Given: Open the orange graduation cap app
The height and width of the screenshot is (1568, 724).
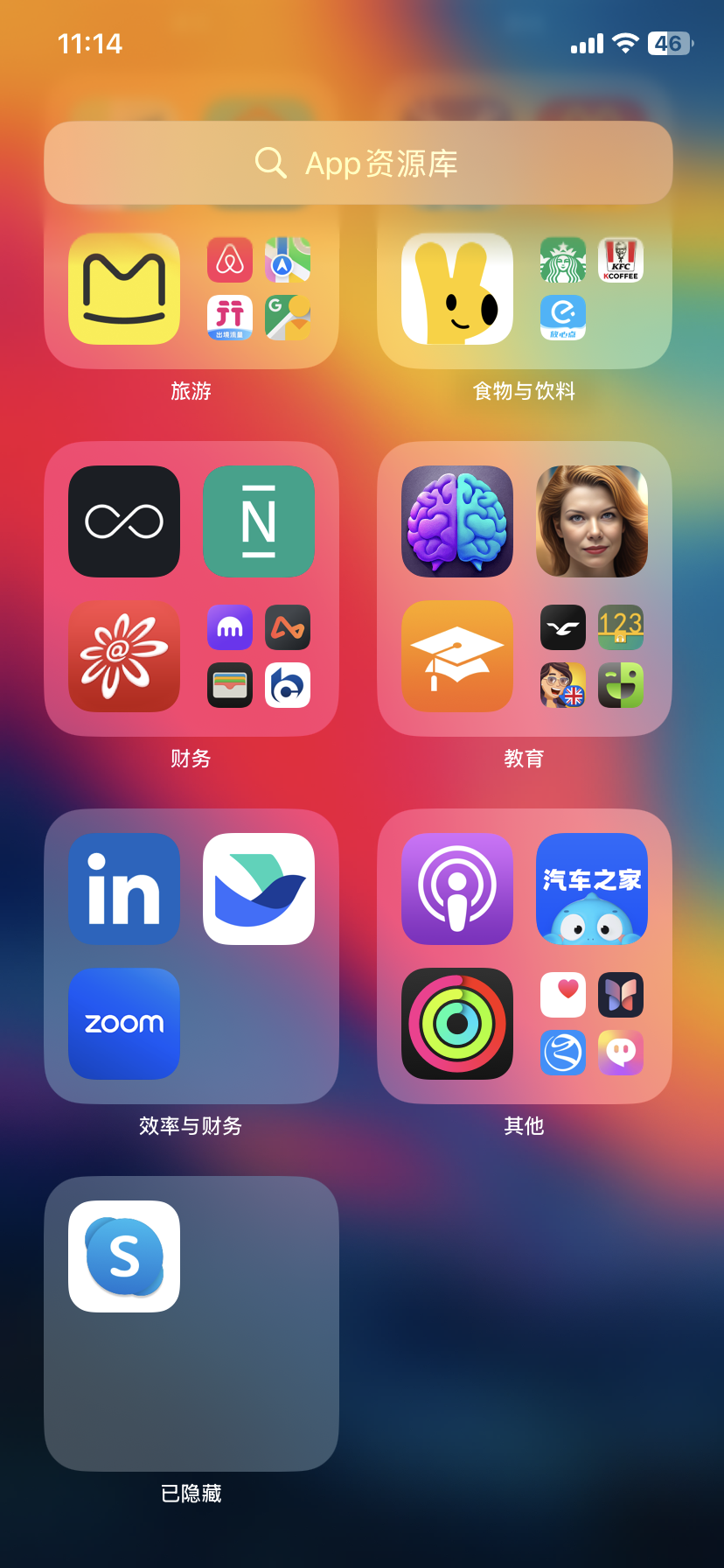Looking at the screenshot, I should click(x=457, y=656).
